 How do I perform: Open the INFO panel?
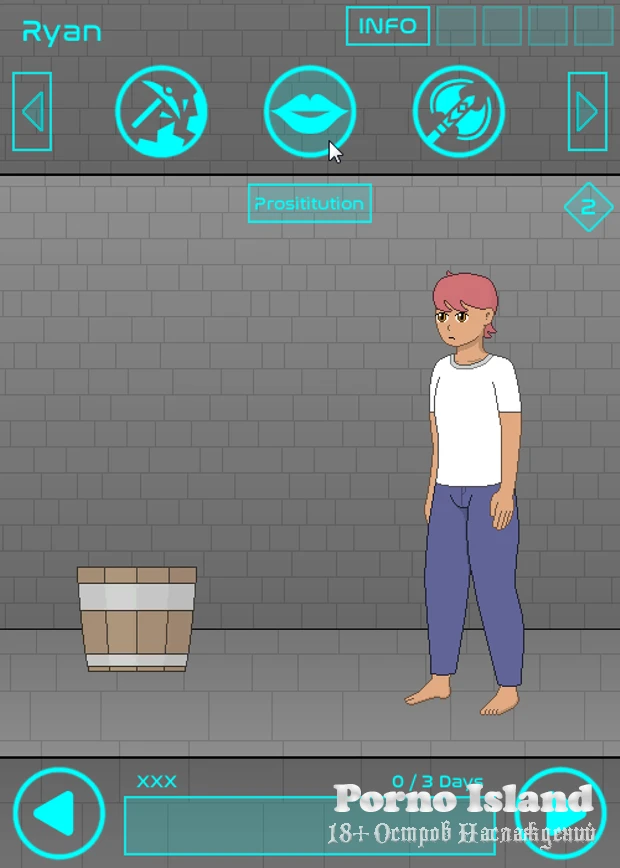tap(387, 27)
